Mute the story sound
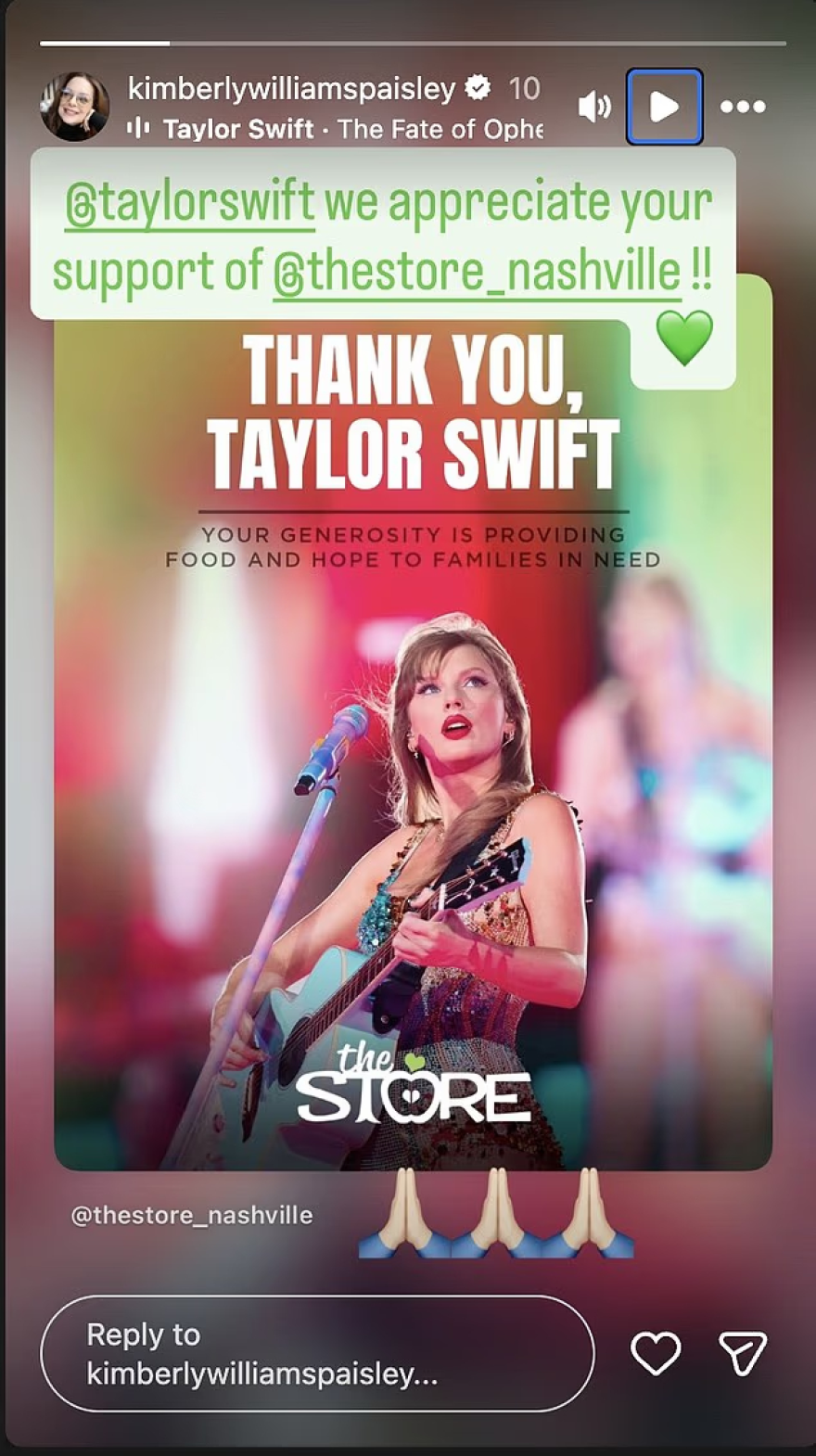Screen dimensions: 816x1456 [x=594, y=107]
